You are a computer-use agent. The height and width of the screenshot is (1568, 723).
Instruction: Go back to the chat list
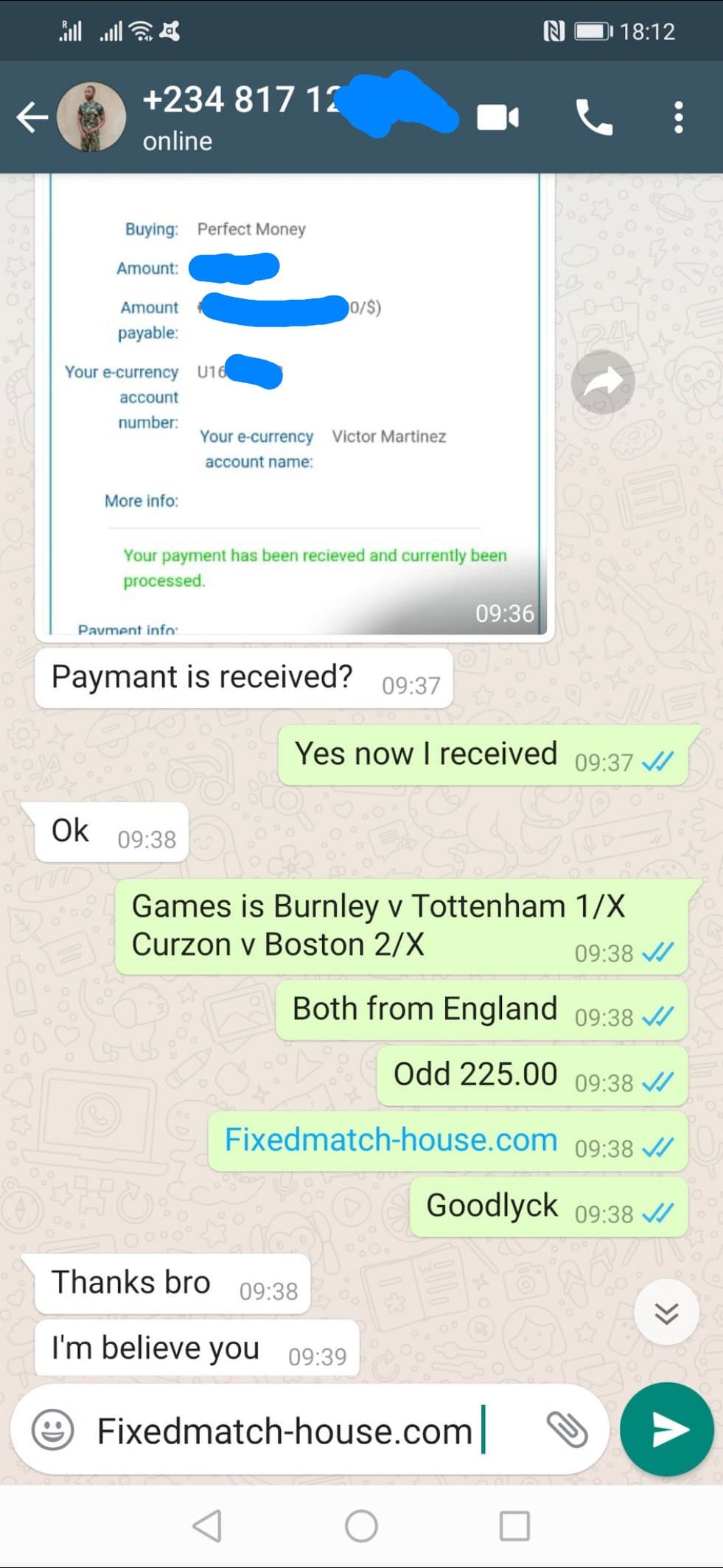pyautogui.click(x=32, y=117)
